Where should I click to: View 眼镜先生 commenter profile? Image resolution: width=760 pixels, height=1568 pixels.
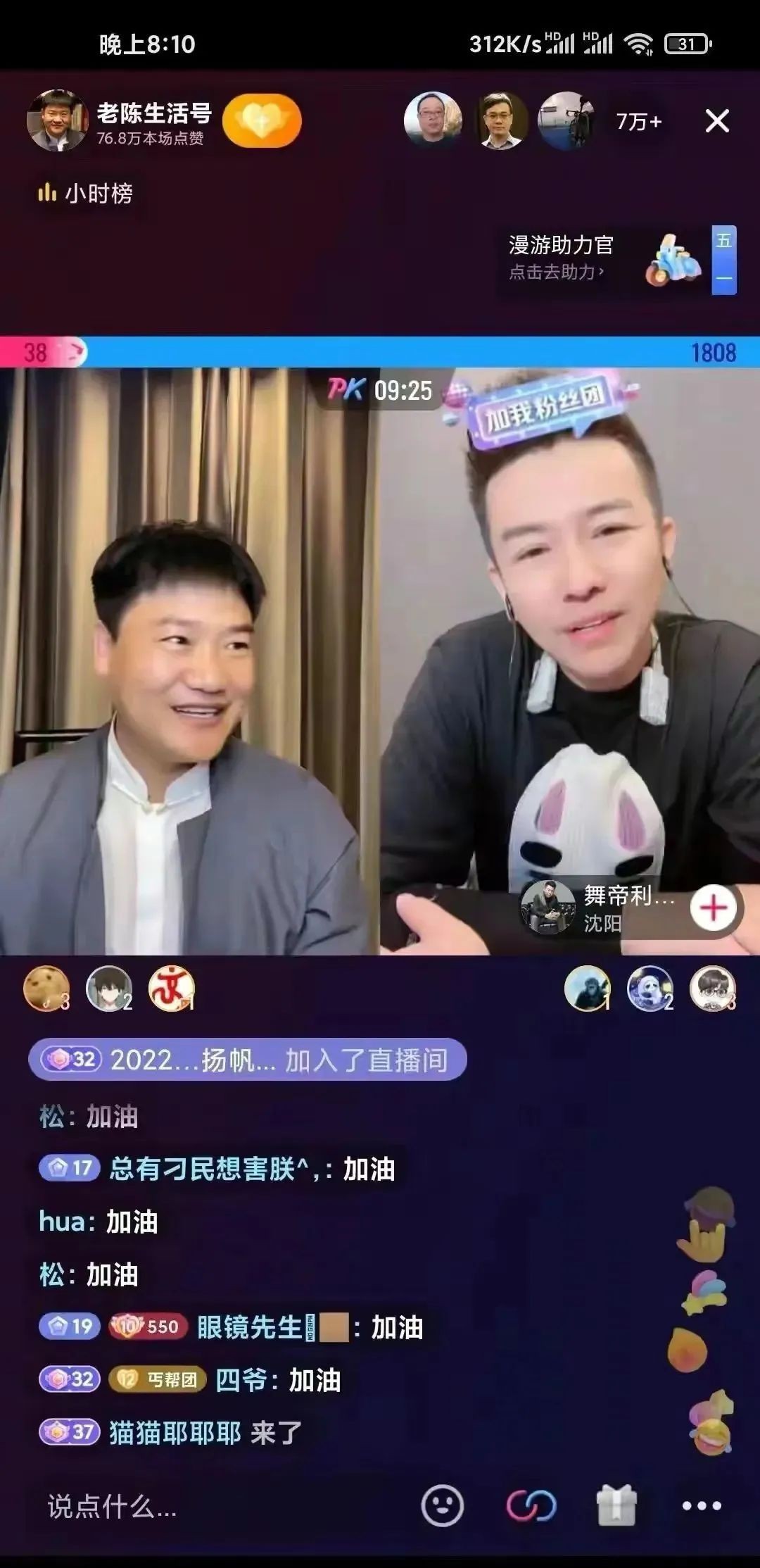(x=249, y=1327)
